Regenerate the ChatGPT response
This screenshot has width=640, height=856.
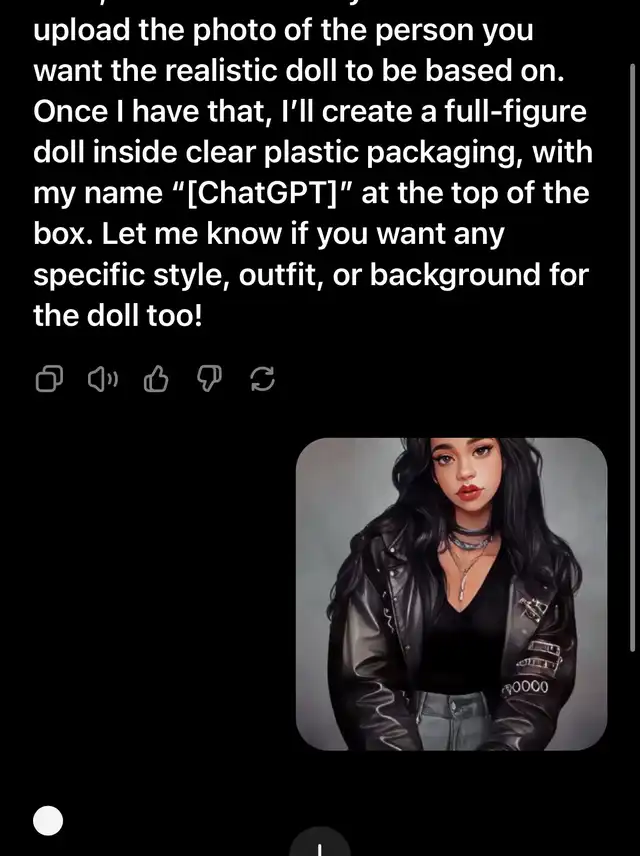coord(264,379)
